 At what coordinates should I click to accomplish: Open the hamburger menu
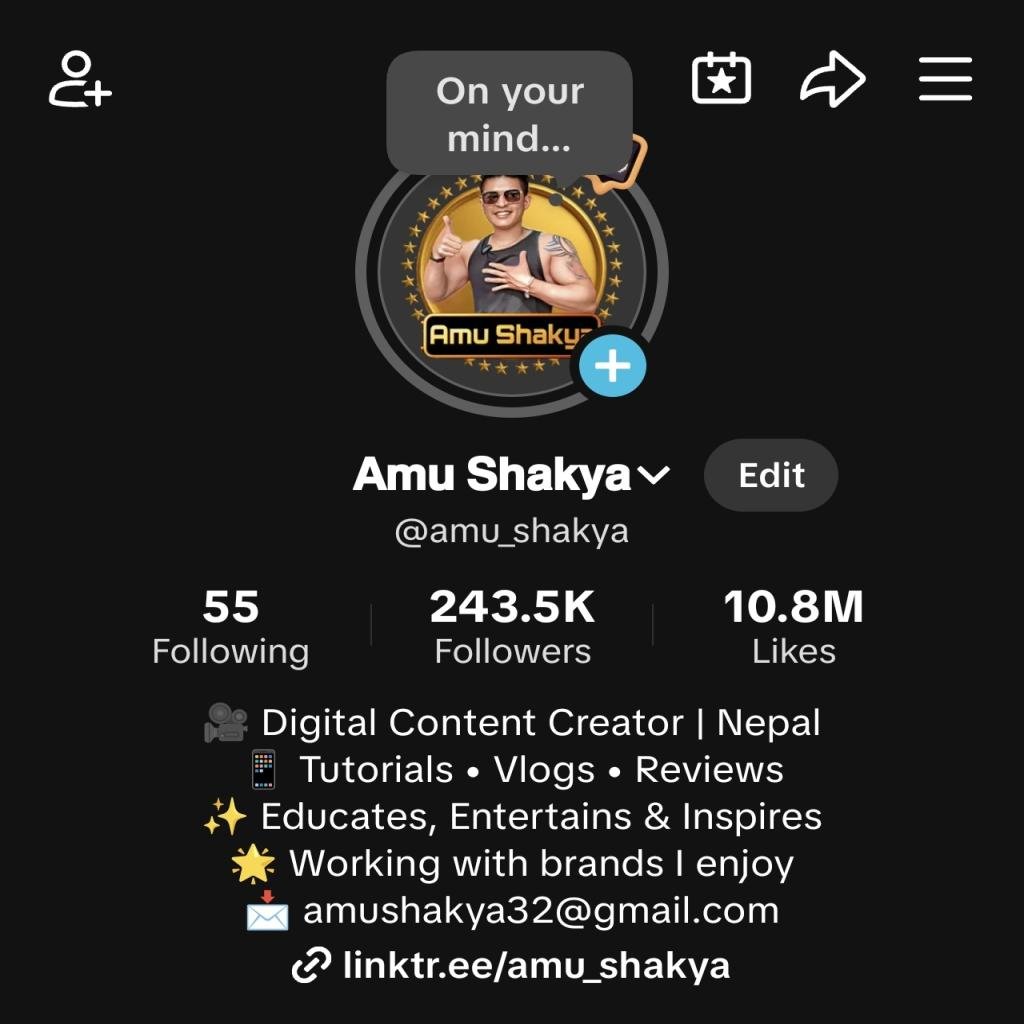(945, 79)
